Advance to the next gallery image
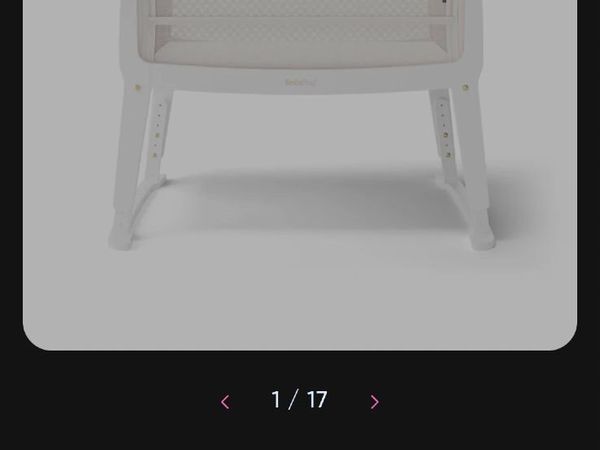Image resolution: width=600 pixels, height=450 pixels. (x=374, y=402)
